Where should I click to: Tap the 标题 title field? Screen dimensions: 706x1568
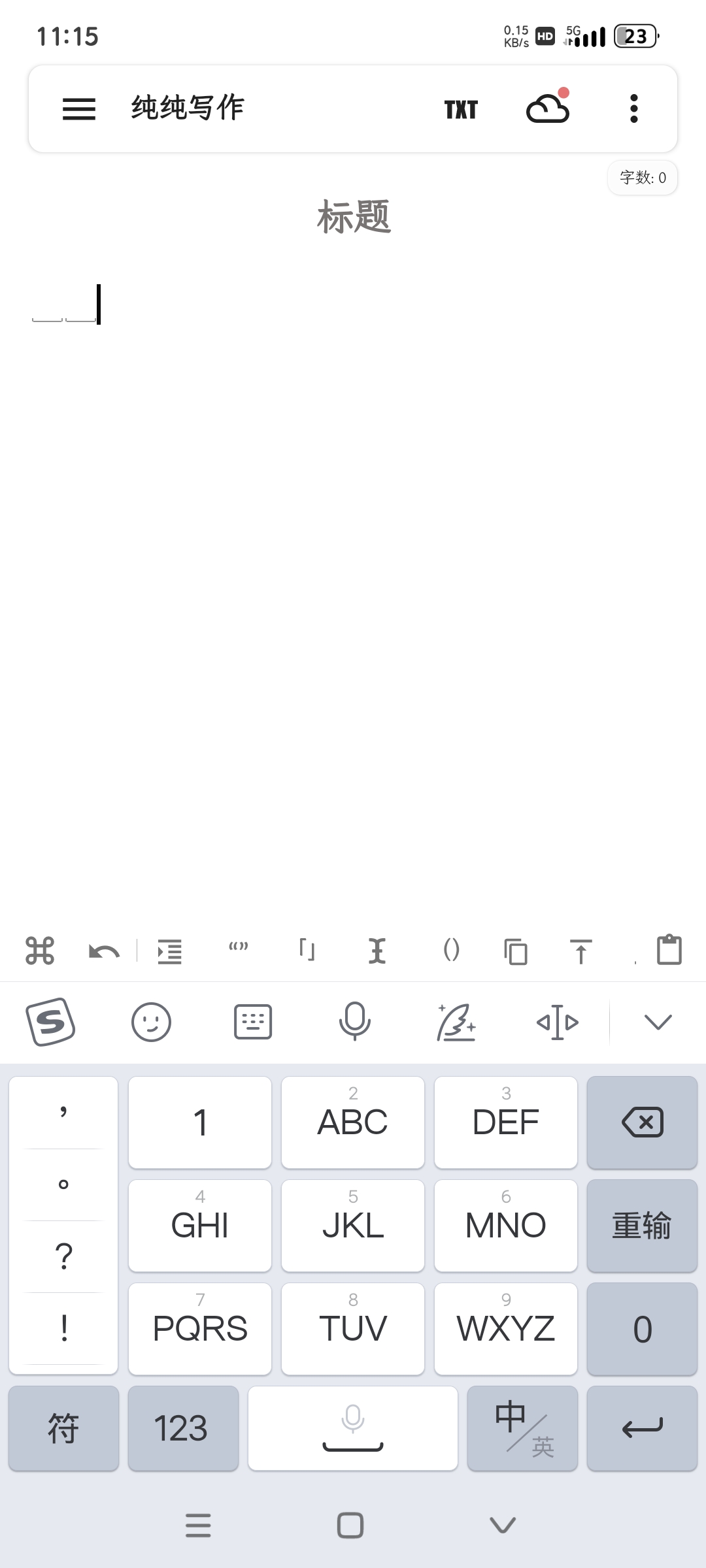353,217
